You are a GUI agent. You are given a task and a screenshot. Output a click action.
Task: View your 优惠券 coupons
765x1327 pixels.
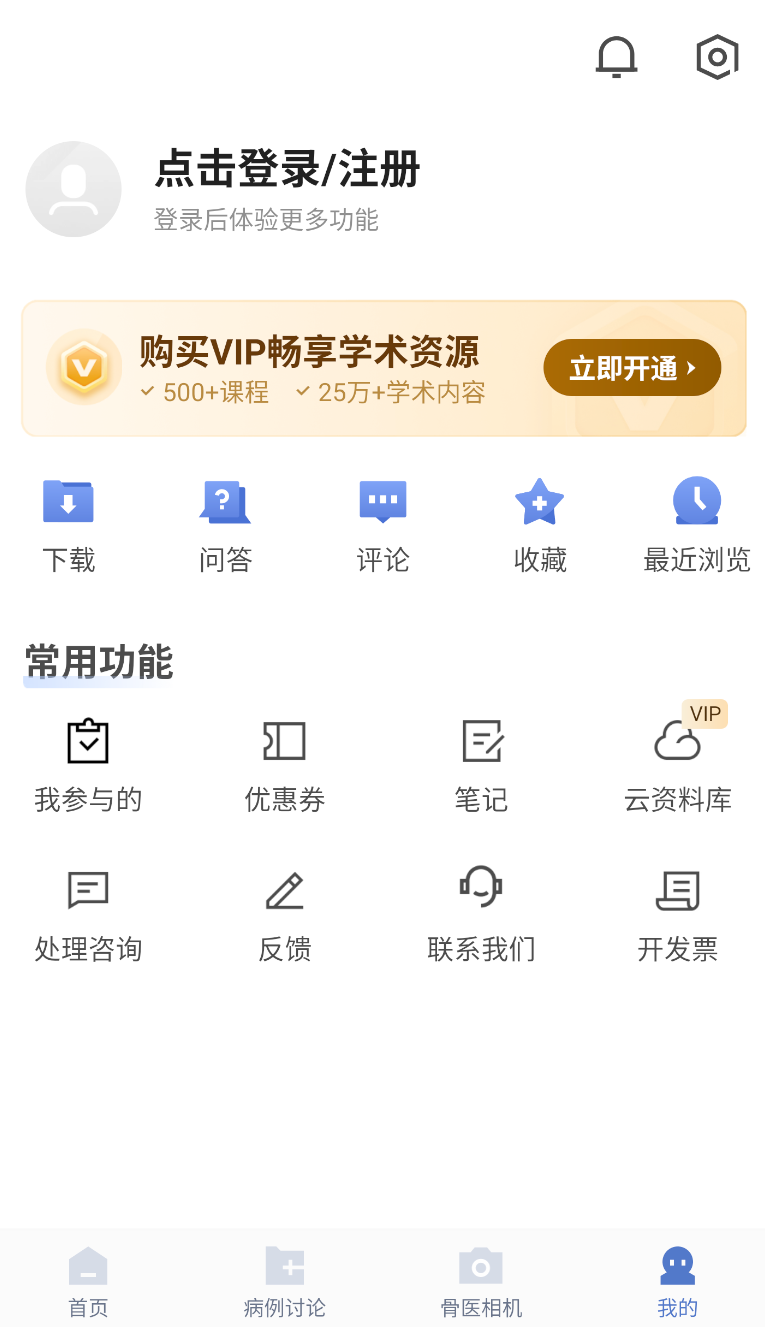pos(284,765)
